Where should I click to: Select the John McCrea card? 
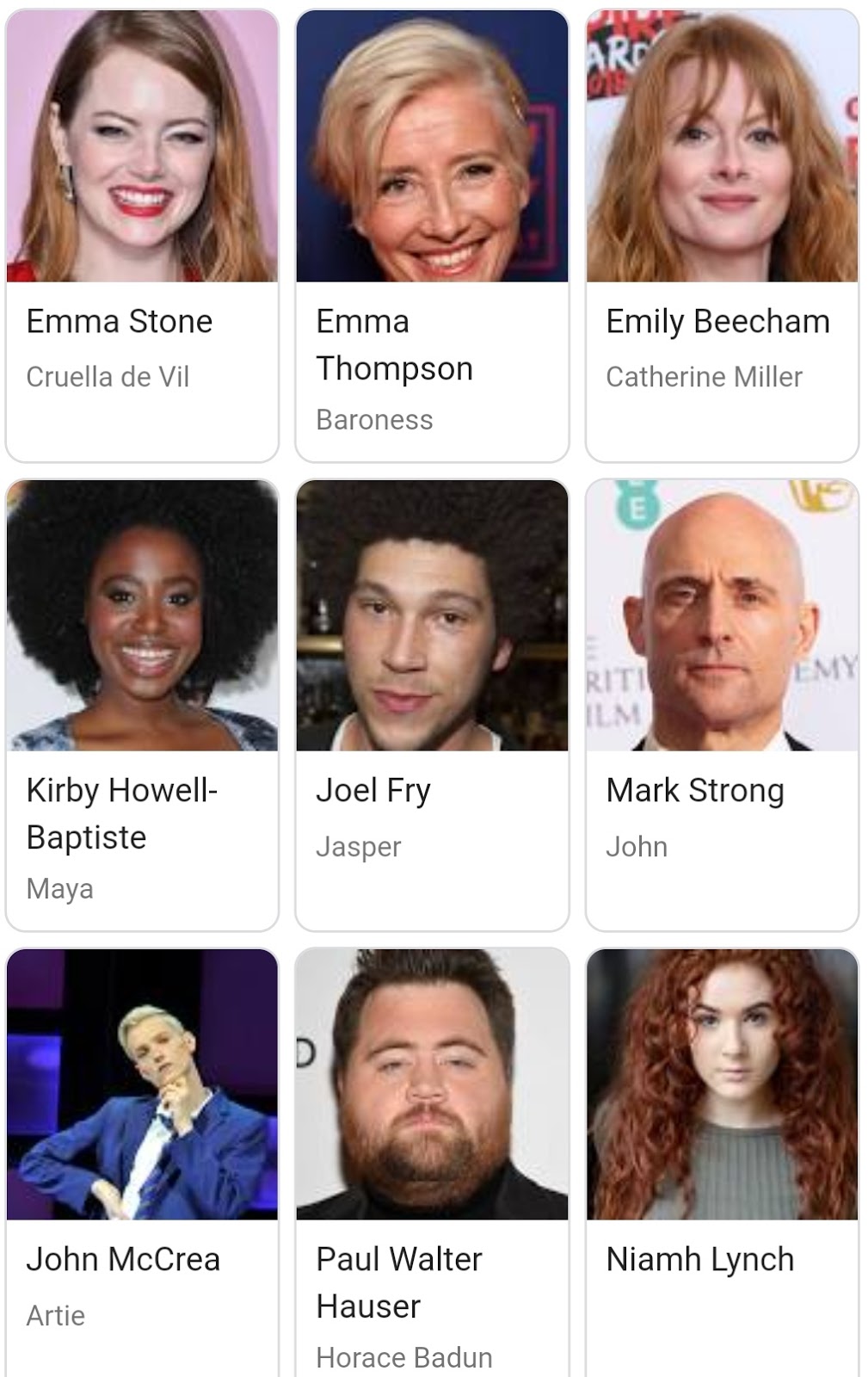coord(142,1162)
